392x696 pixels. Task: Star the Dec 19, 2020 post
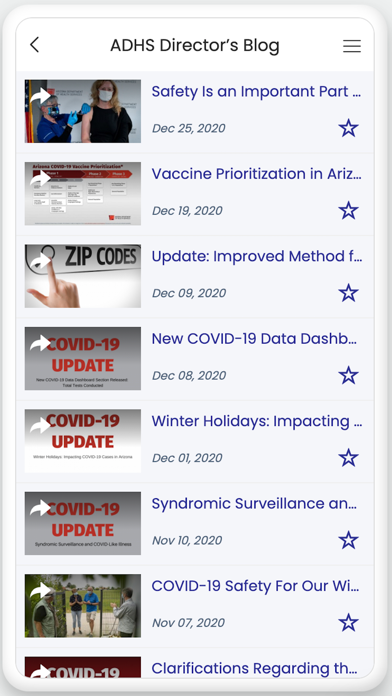pos(348,210)
